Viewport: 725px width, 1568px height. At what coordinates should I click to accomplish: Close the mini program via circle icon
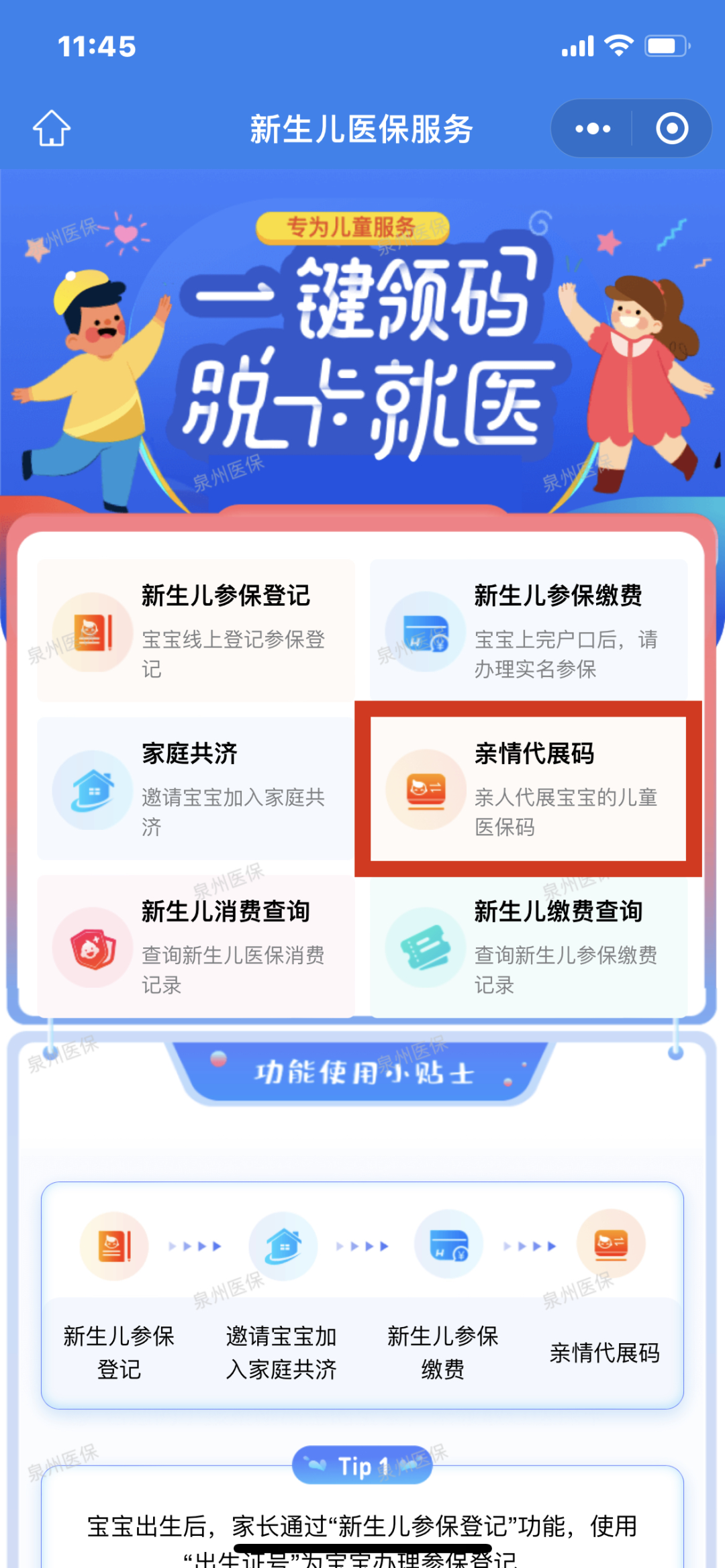click(x=672, y=128)
